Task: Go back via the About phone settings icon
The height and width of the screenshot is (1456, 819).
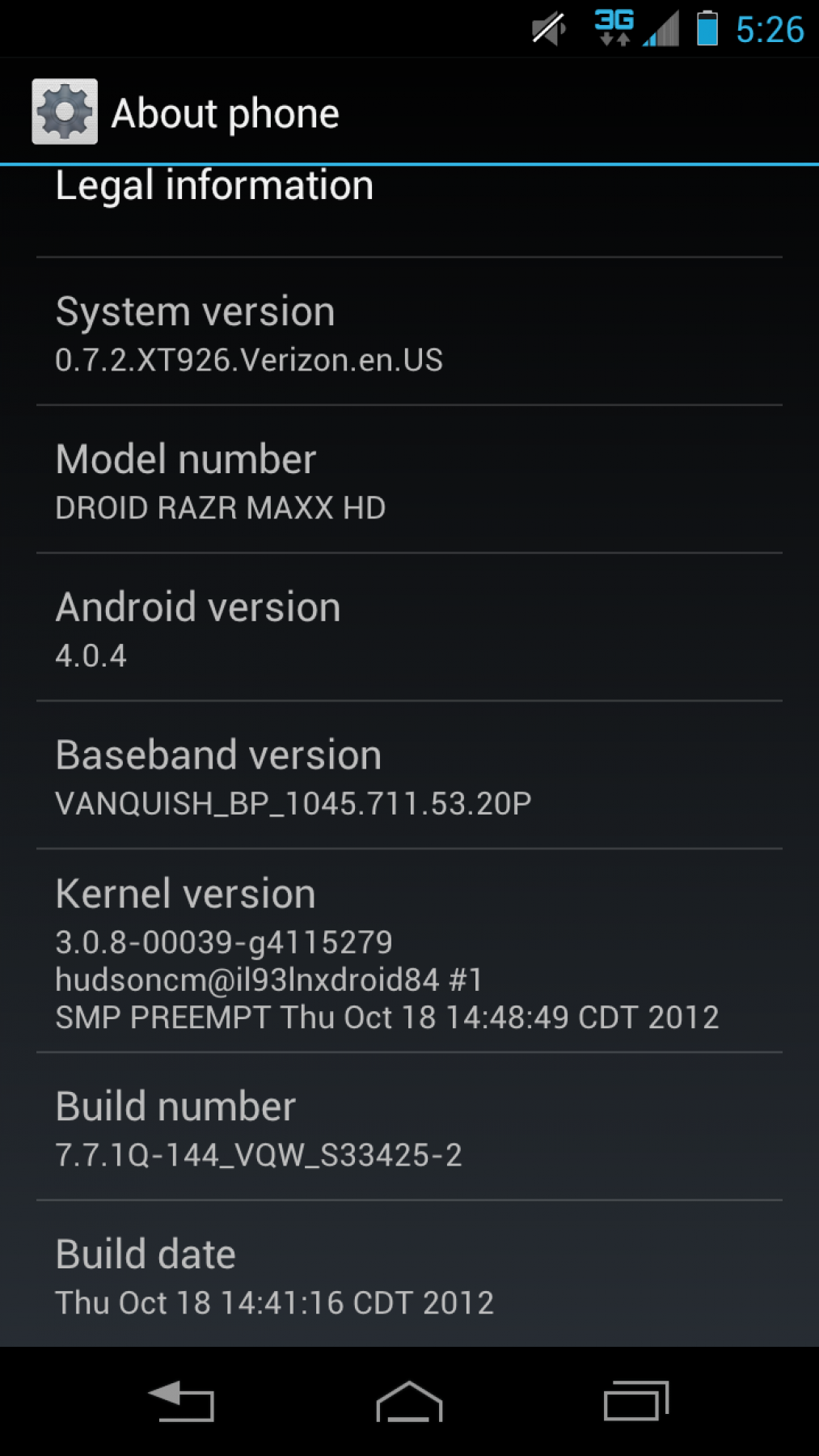Action: click(x=65, y=112)
